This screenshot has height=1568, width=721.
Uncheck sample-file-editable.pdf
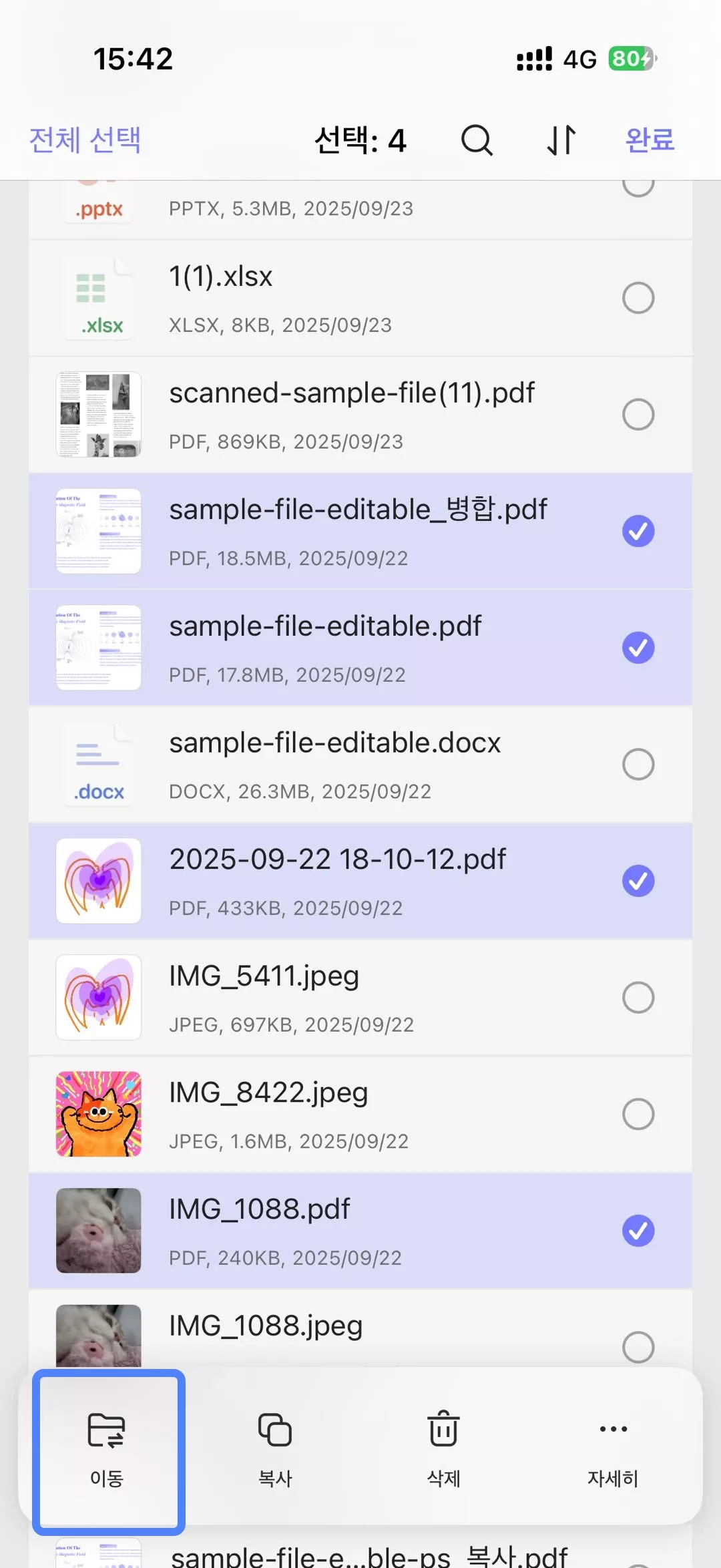click(x=638, y=648)
